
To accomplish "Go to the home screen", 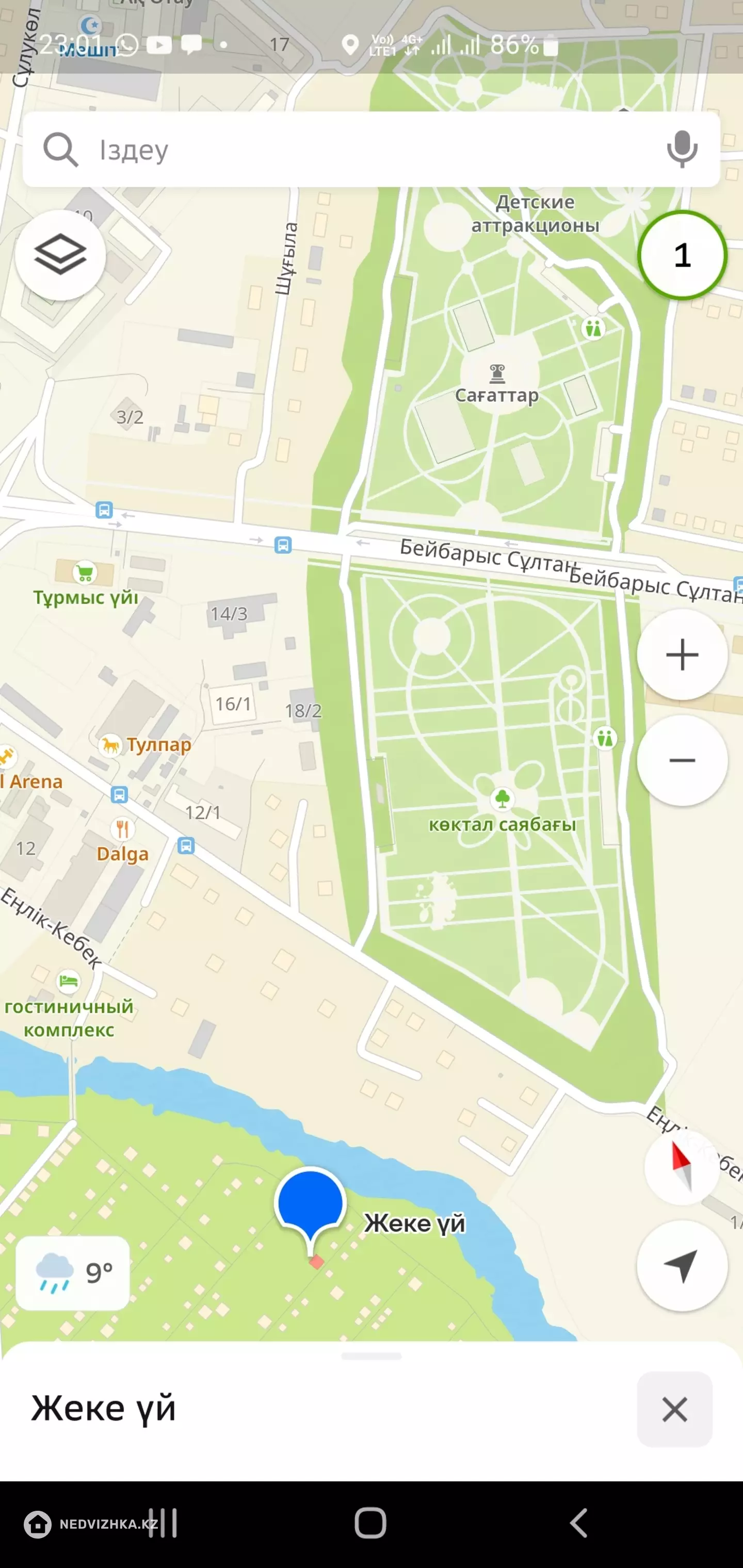I will [x=371, y=1524].
